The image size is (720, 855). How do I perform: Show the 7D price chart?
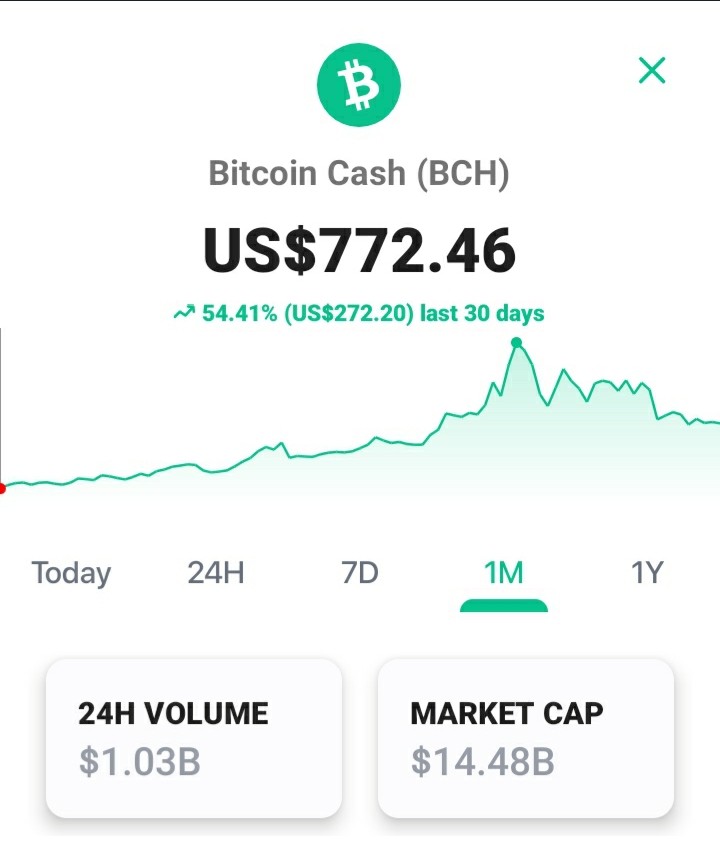360,573
